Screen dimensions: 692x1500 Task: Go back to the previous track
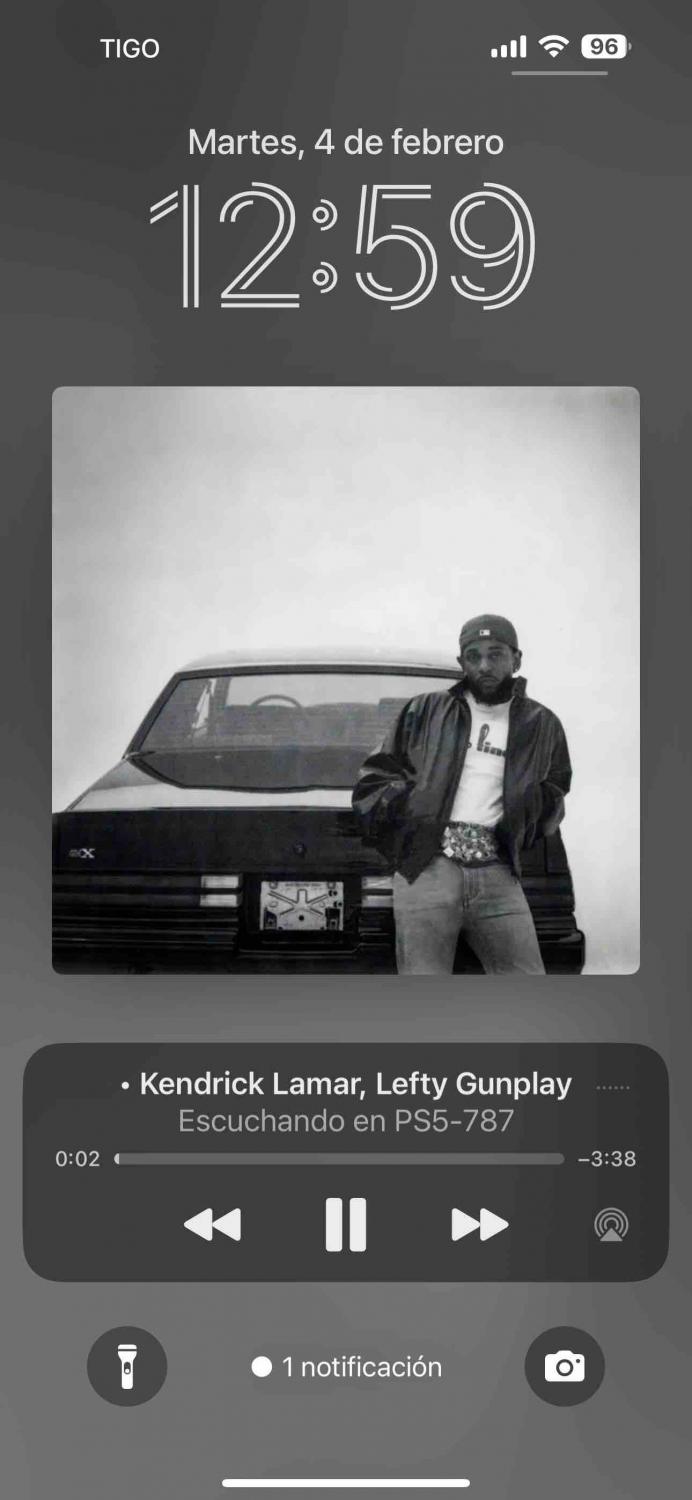pyautogui.click(x=213, y=1224)
